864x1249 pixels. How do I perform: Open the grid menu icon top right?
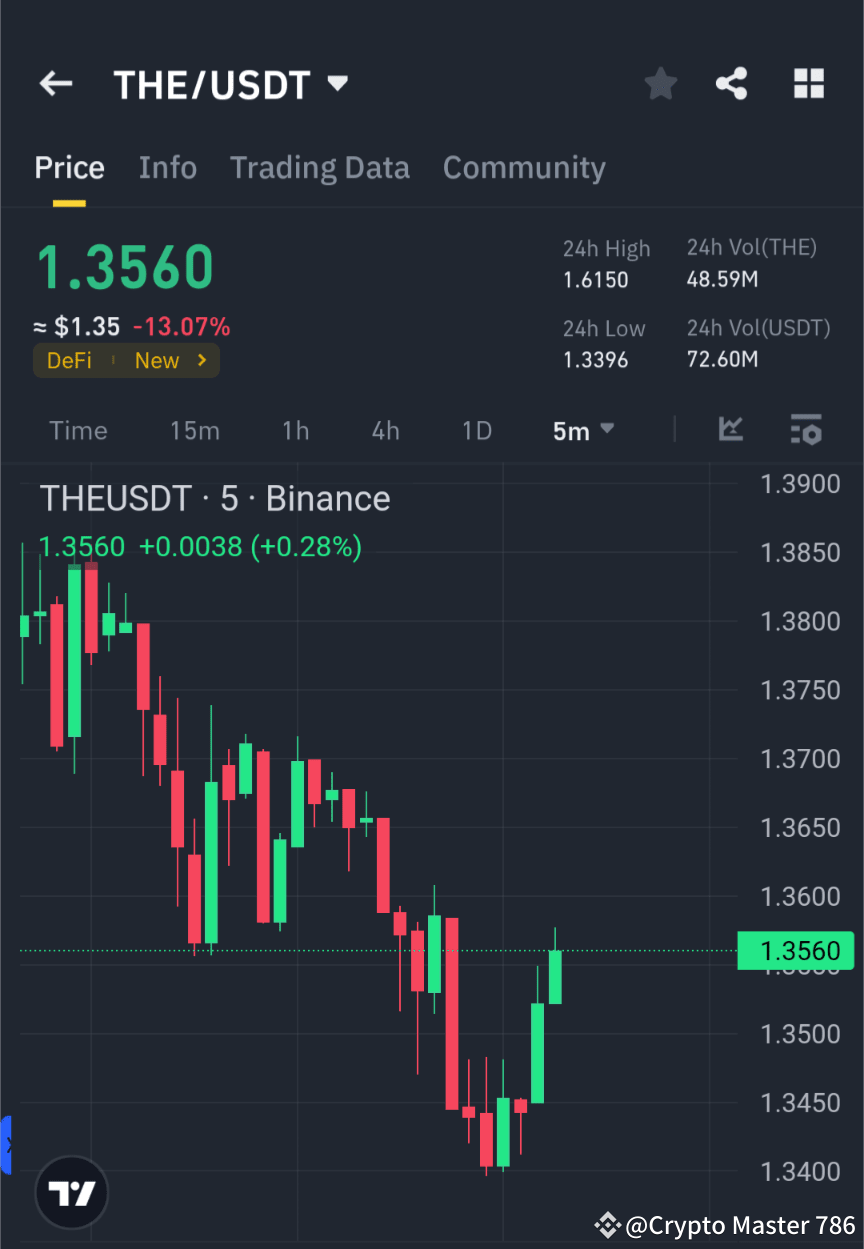(808, 84)
